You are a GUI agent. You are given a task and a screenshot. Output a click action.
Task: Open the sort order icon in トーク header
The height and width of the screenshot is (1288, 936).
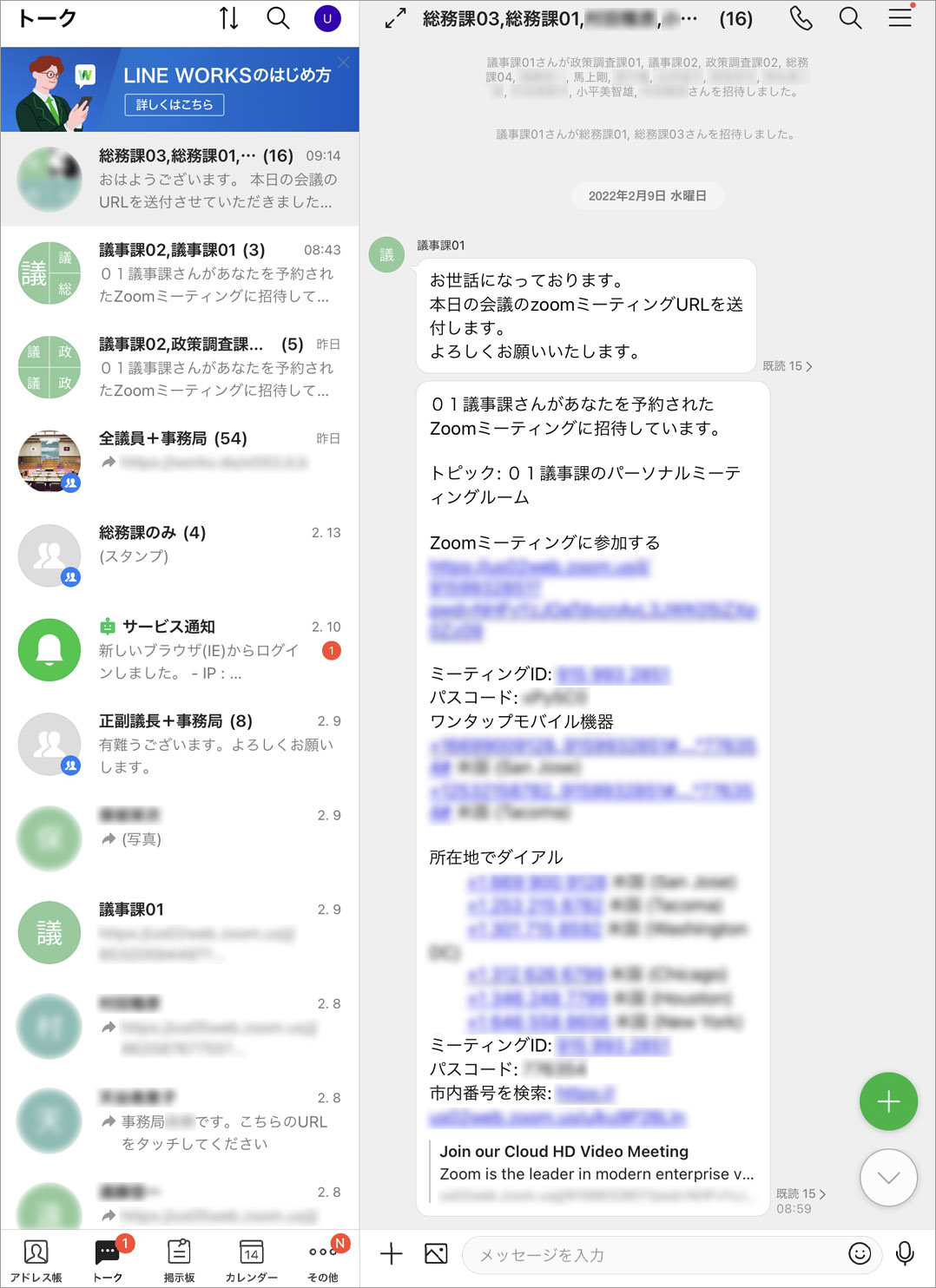pyautogui.click(x=228, y=18)
